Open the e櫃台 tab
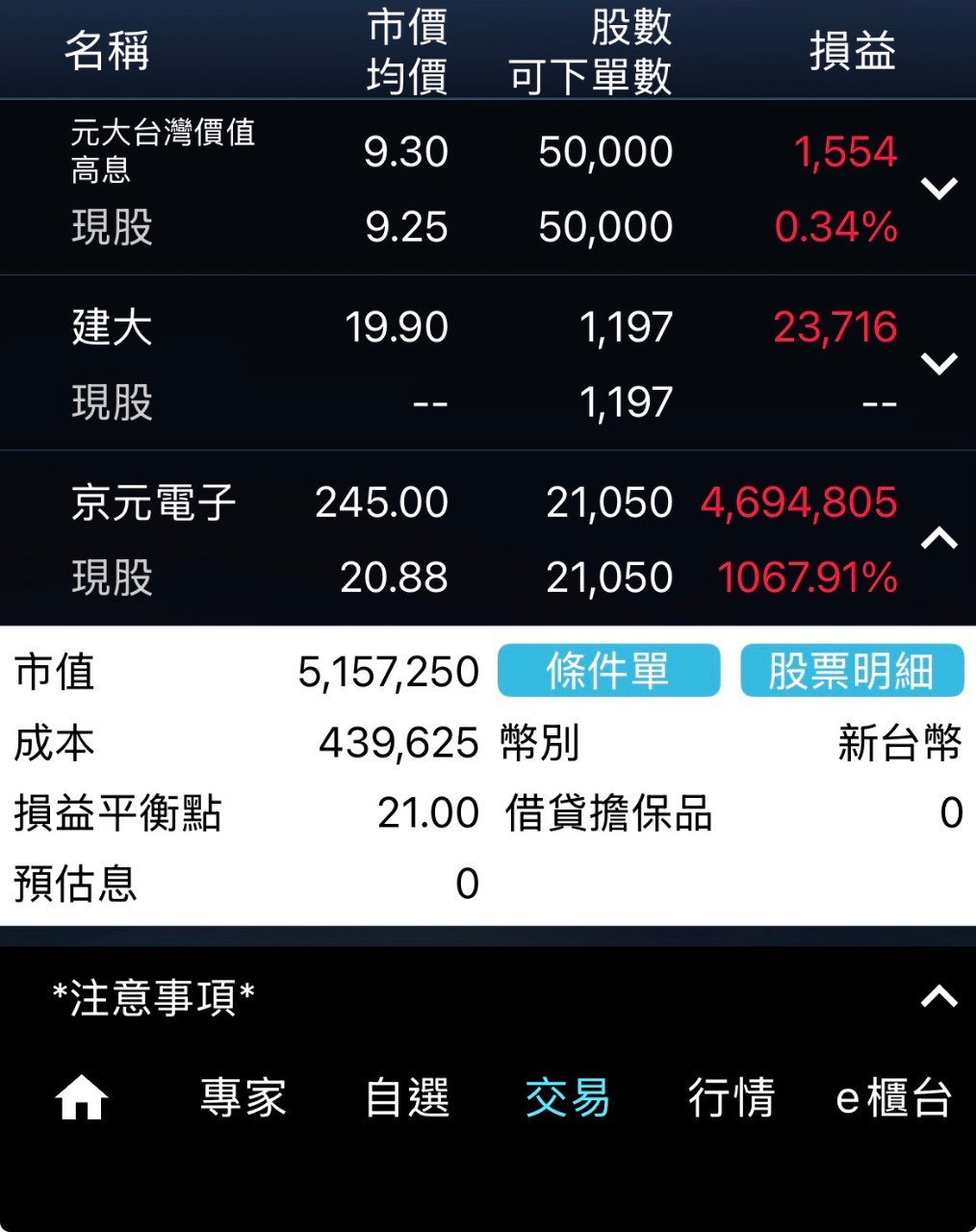The height and width of the screenshot is (1232, 976). coord(893,1097)
